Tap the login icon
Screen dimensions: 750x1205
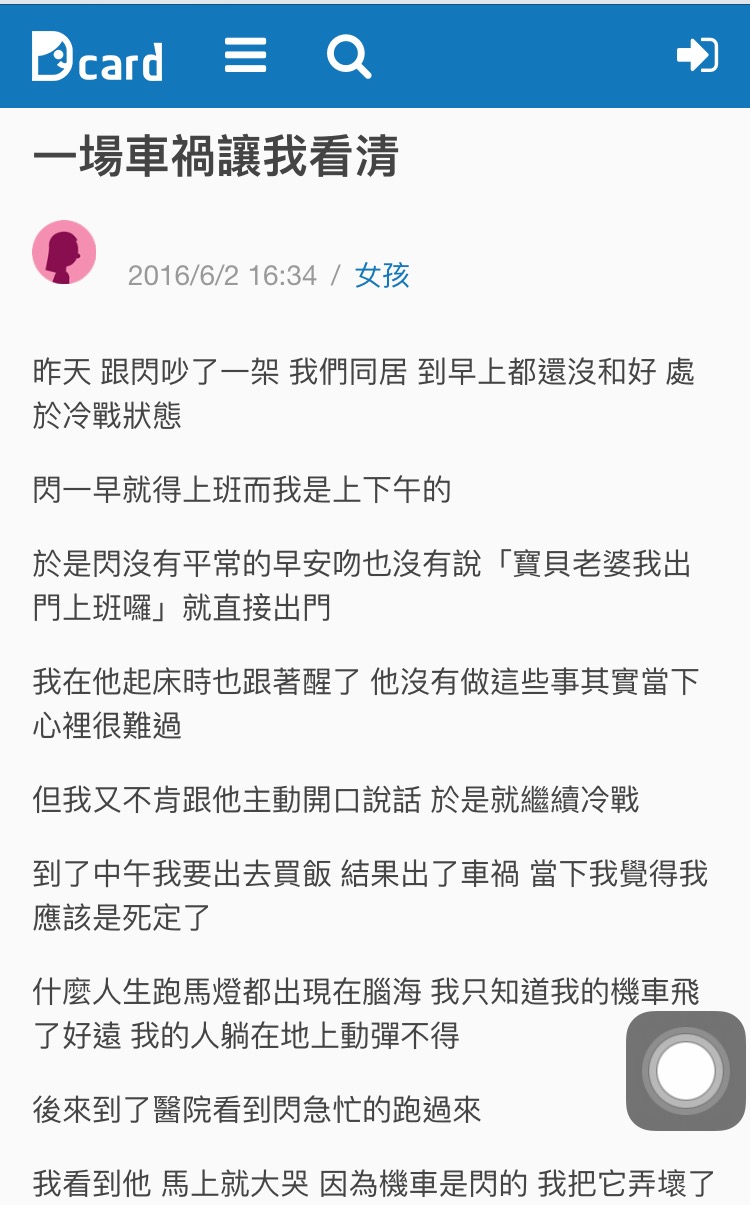[697, 55]
